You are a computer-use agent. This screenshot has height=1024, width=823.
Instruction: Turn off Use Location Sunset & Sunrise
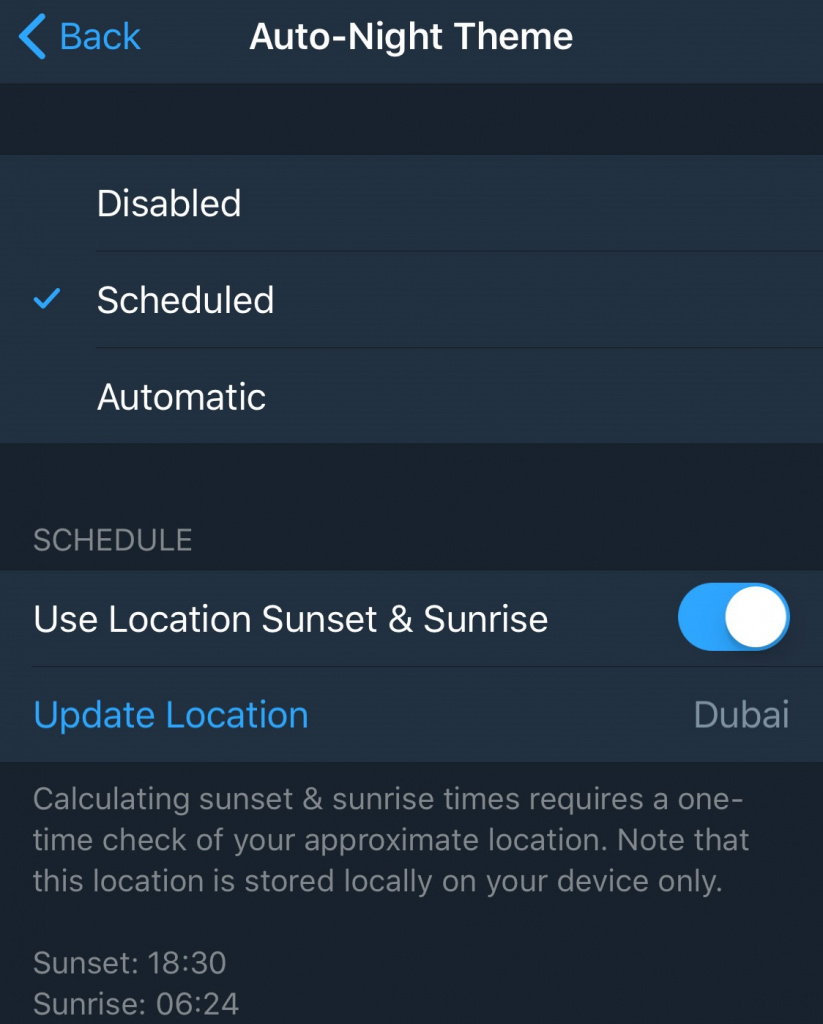coord(733,618)
